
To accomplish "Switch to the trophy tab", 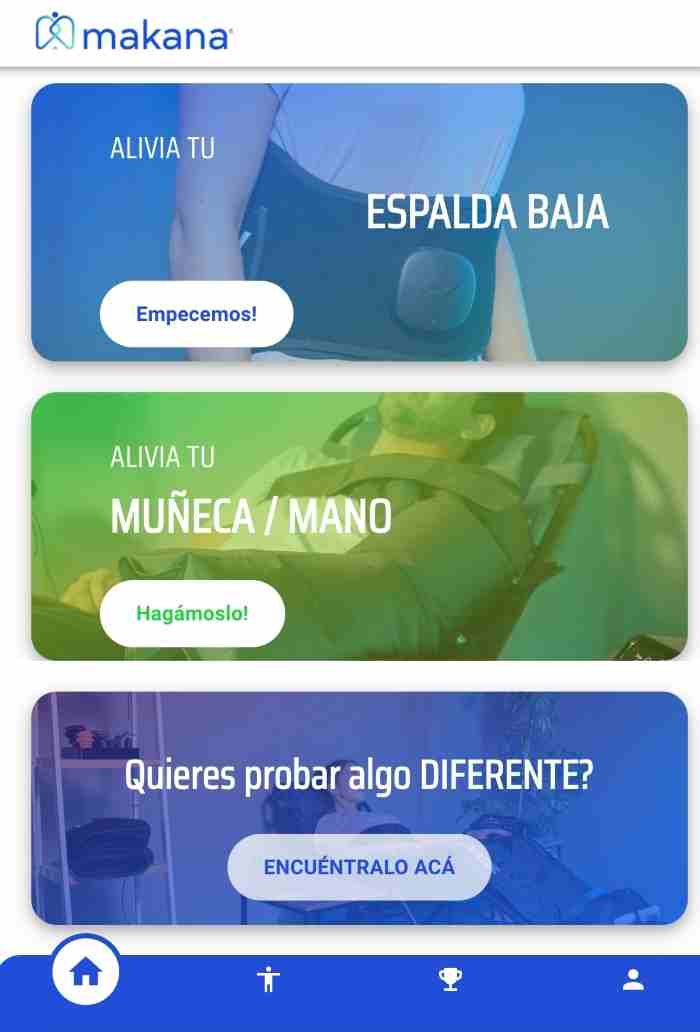I will click(450, 979).
